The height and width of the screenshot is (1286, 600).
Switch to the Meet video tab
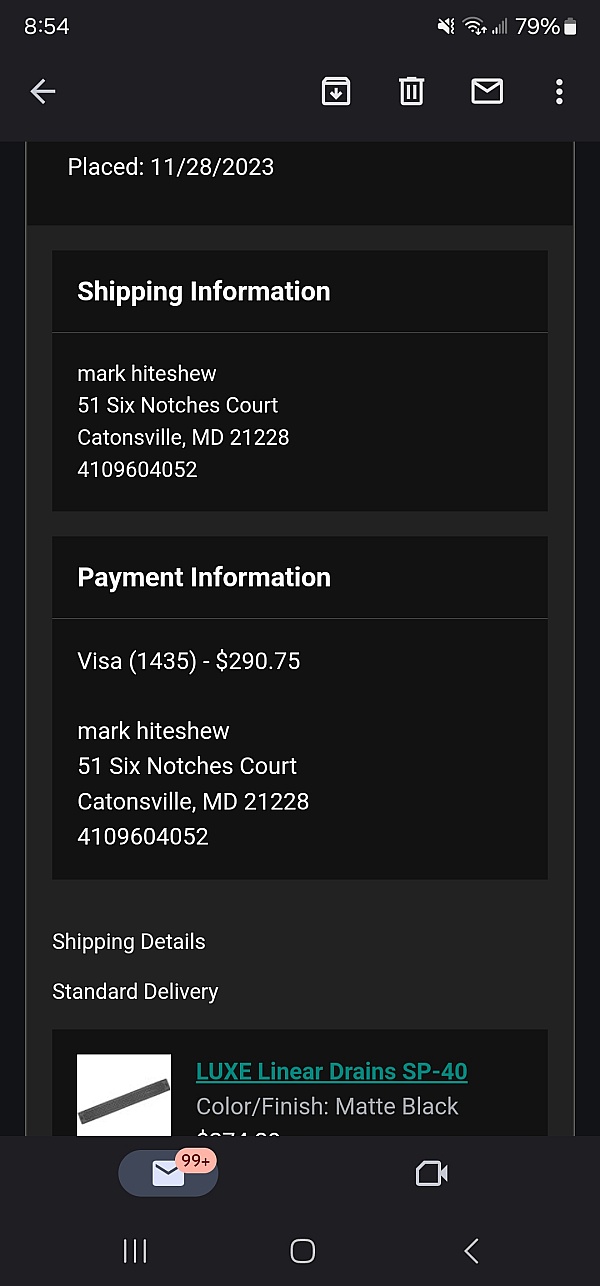(431, 1173)
